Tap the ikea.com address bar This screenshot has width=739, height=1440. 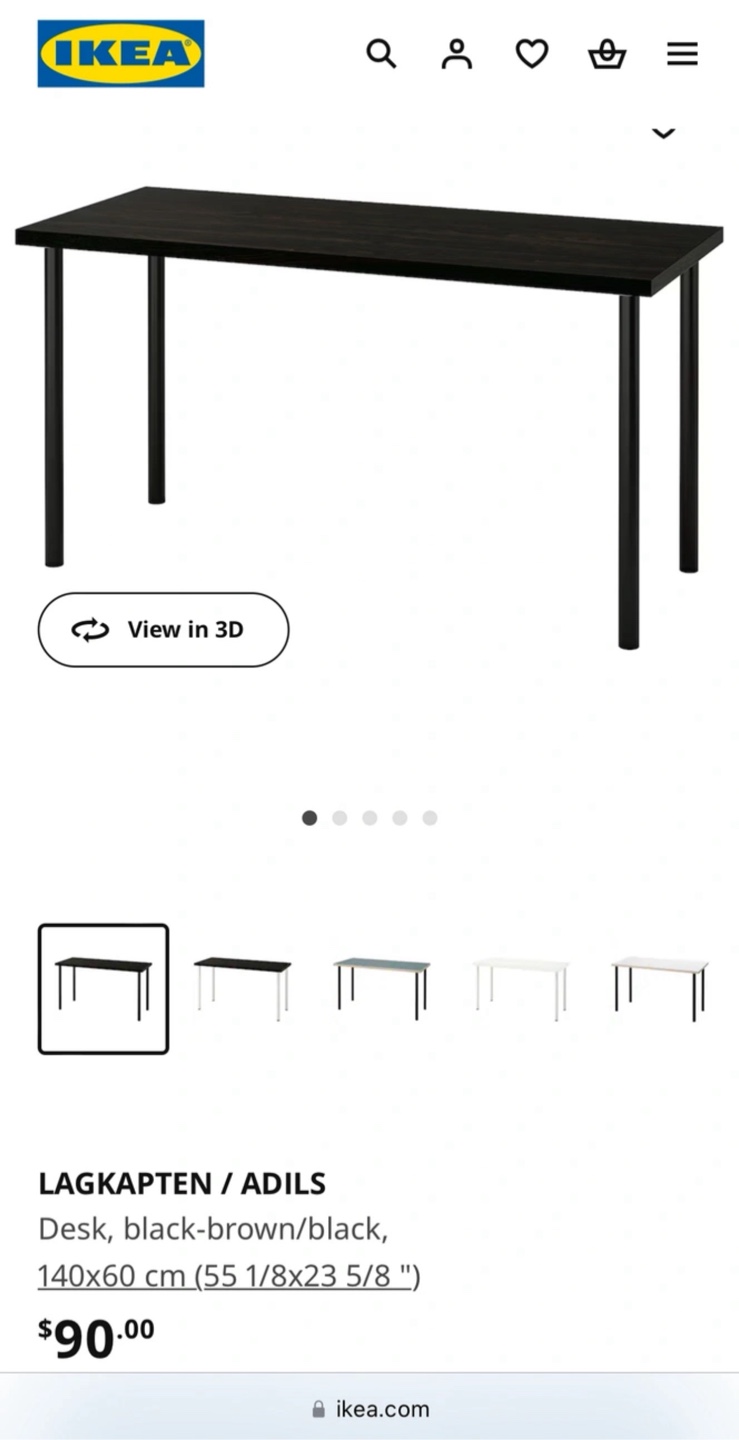click(x=370, y=1409)
